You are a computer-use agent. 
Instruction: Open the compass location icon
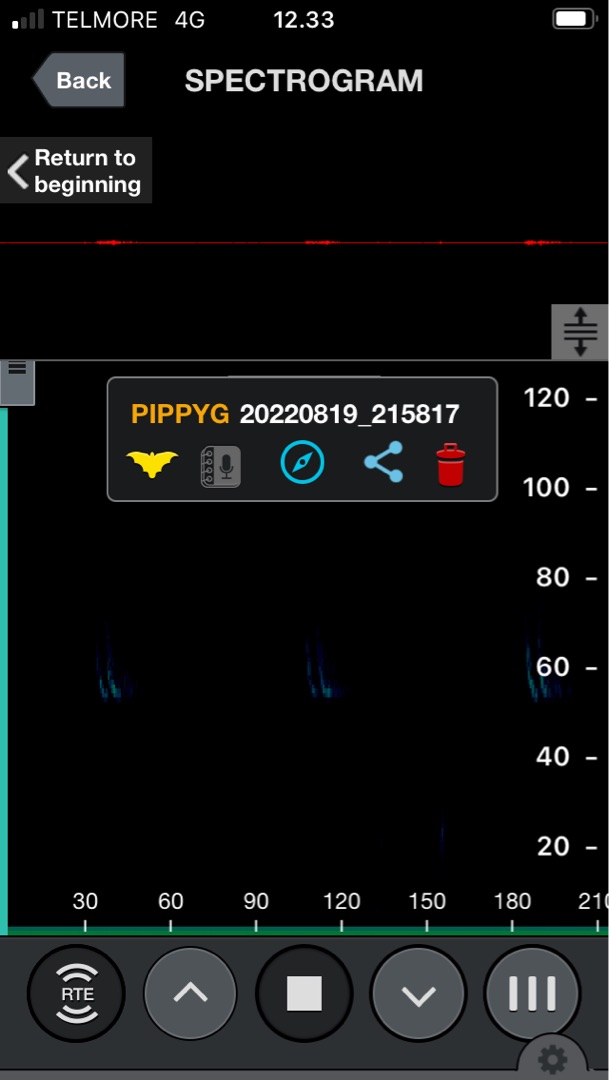[302, 464]
